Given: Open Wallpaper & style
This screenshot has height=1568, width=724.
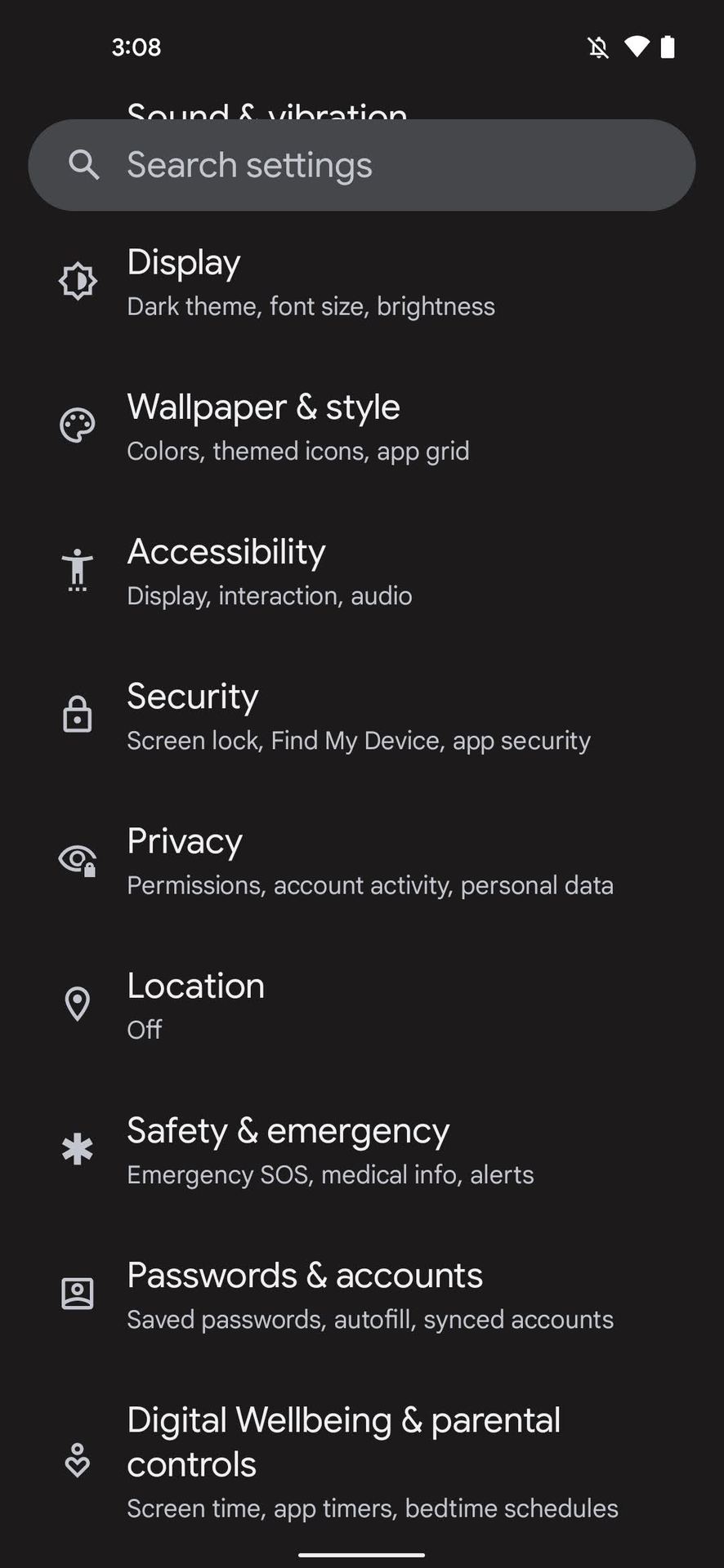Looking at the screenshot, I should coord(362,426).
